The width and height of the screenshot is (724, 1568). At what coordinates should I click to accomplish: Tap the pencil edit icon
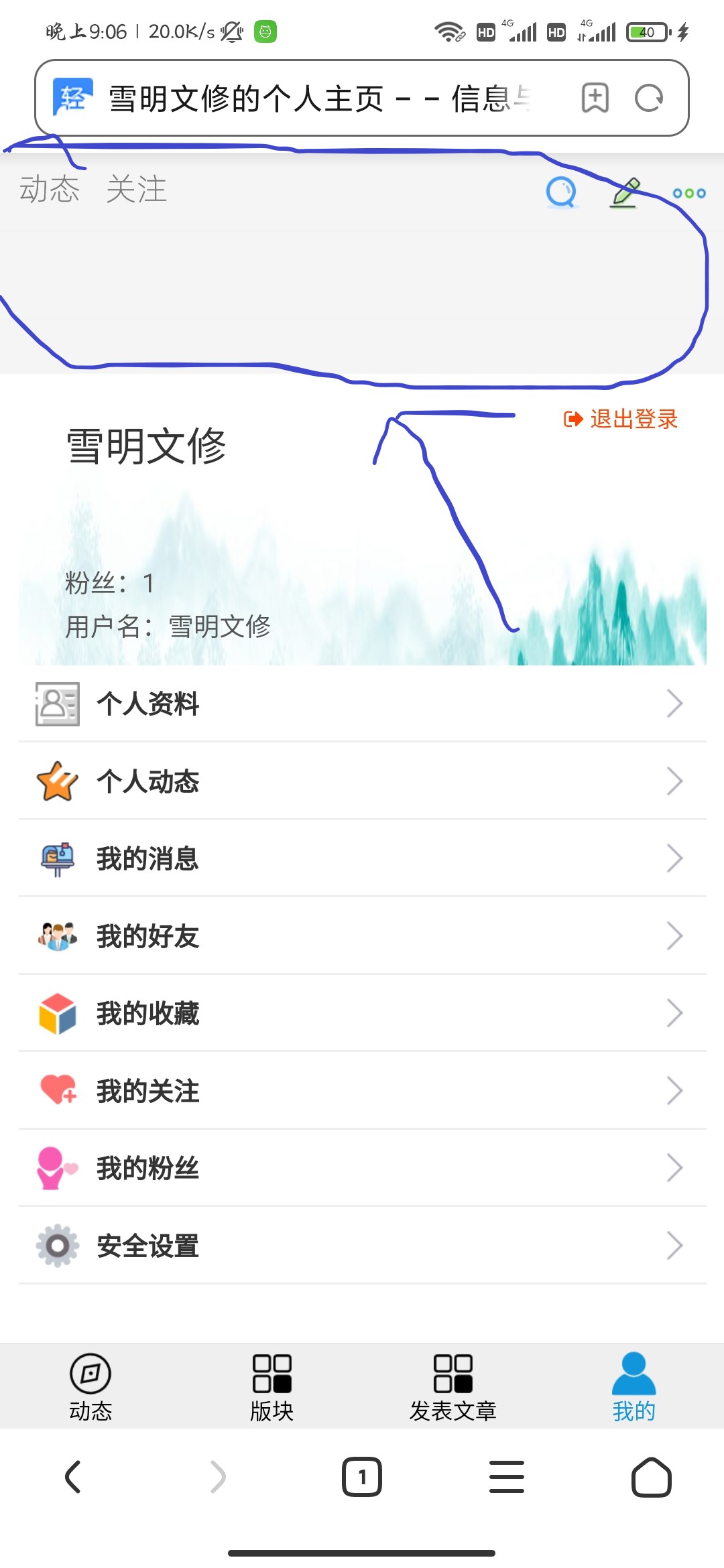[x=625, y=193]
